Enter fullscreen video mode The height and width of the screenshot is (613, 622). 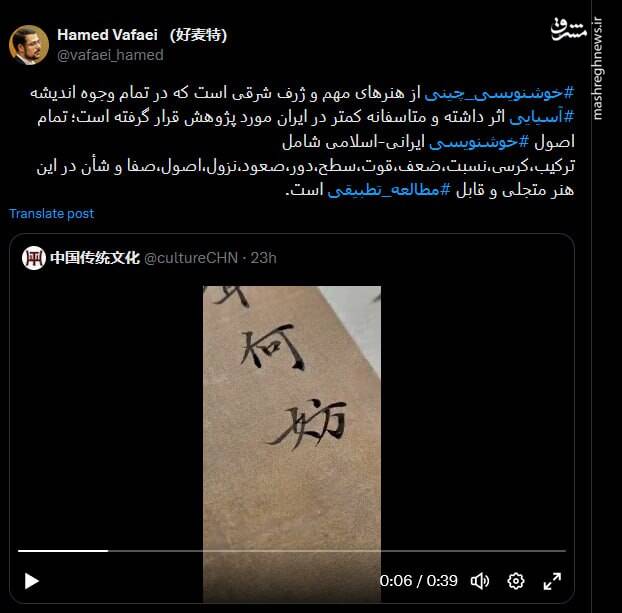tap(552, 580)
